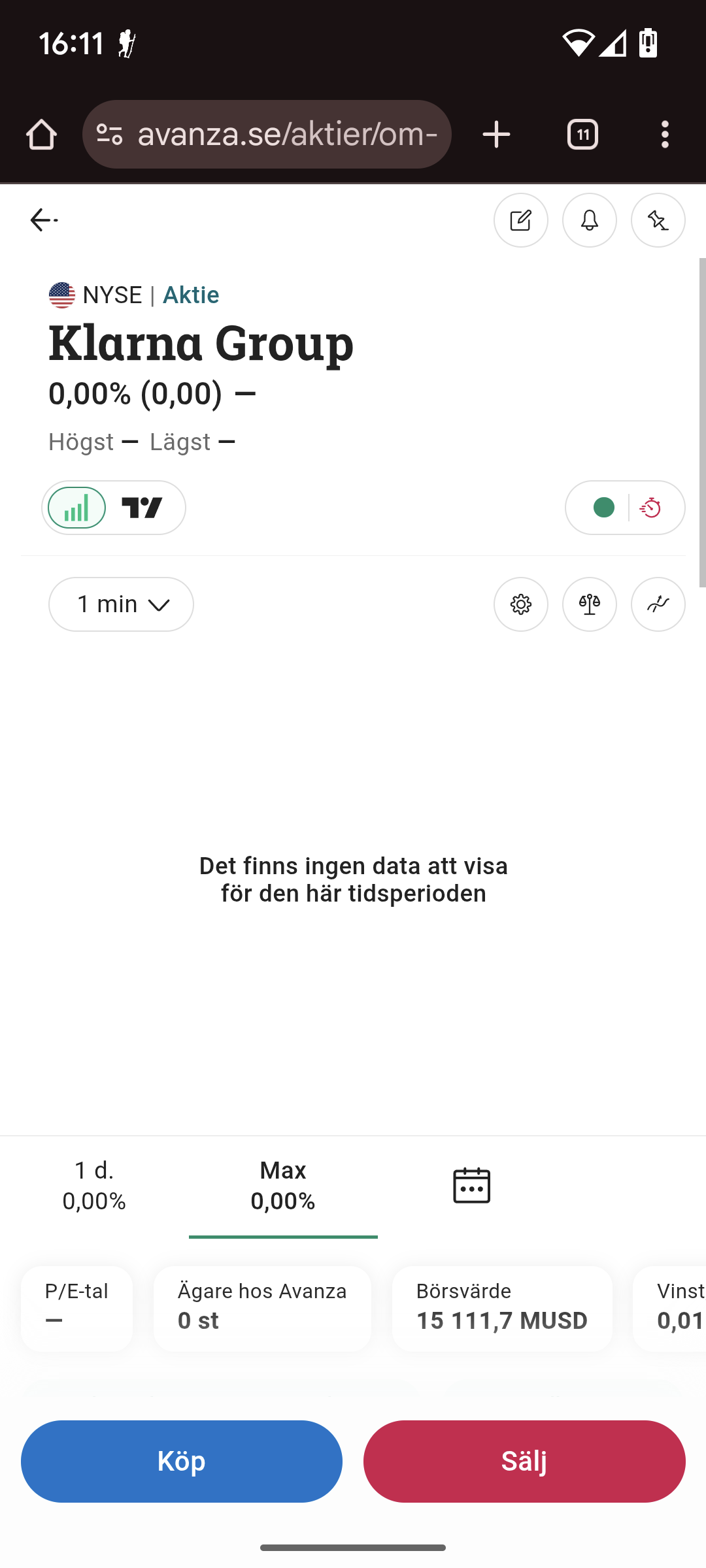Screen dimensions: 706x1568
Task: Open a new browser tab
Action: [496, 135]
